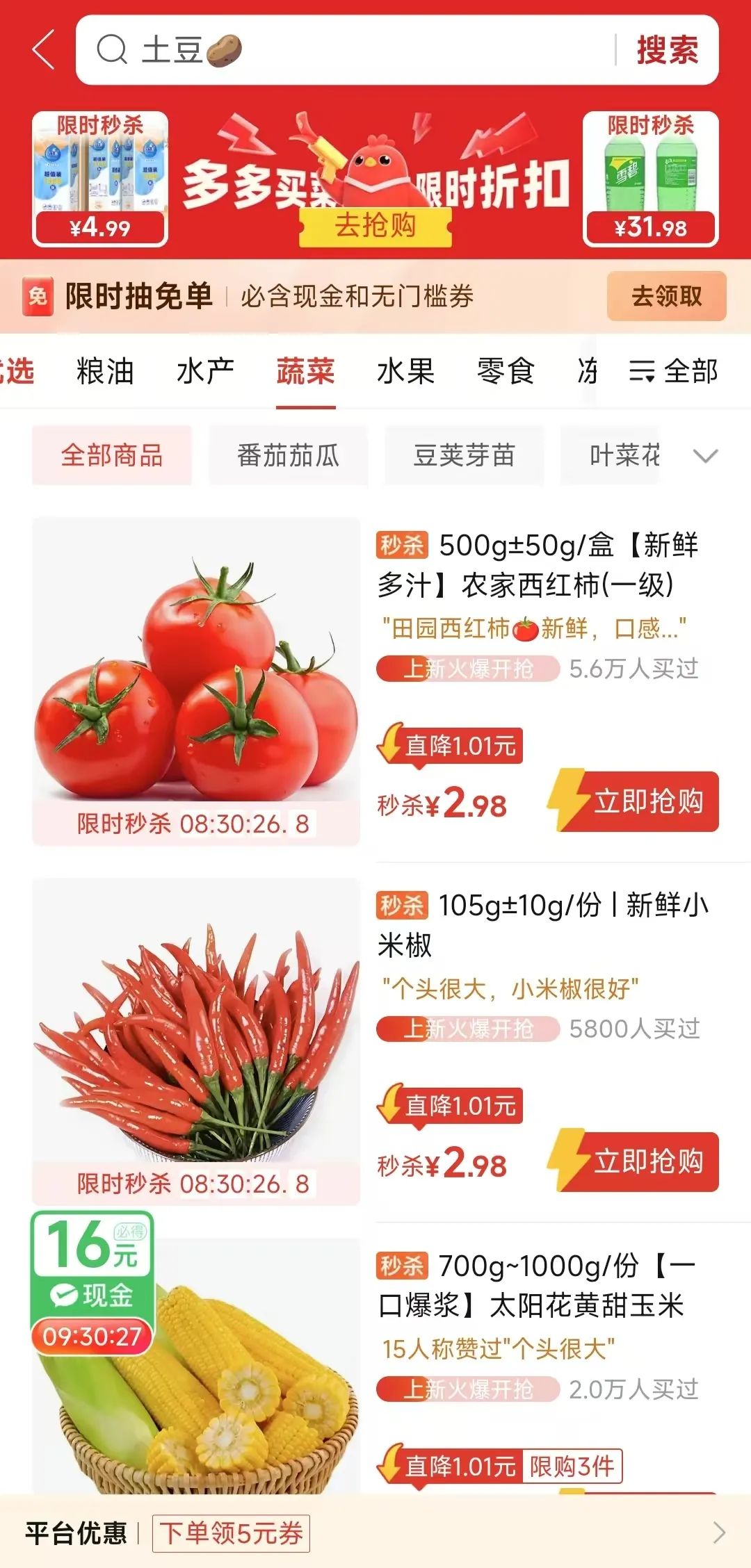751x1568 pixels.
Task: Tap the red 搜索 search button
Action: point(667,50)
